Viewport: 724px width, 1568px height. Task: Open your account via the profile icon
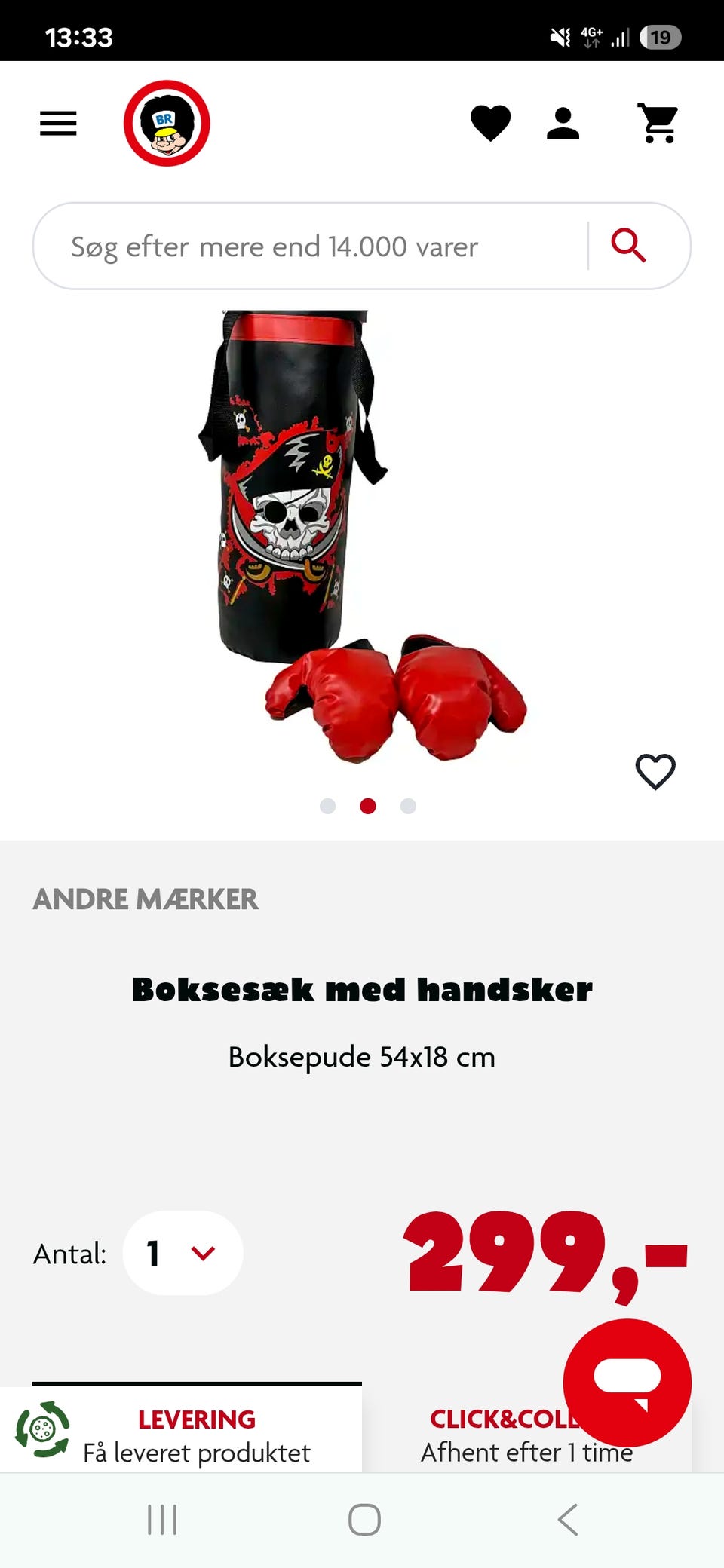click(561, 123)
